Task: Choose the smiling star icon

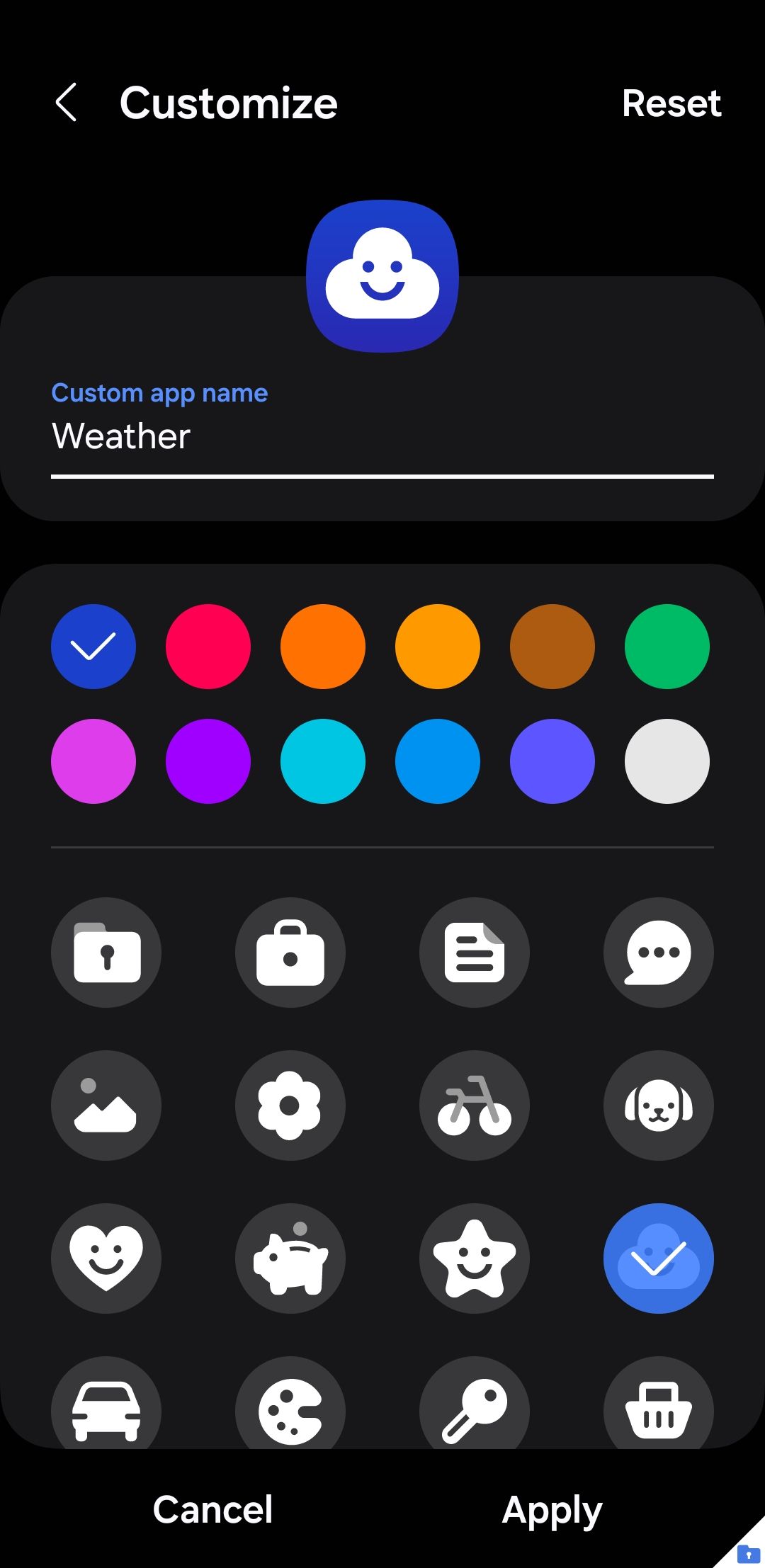Action: (475, 1259)
